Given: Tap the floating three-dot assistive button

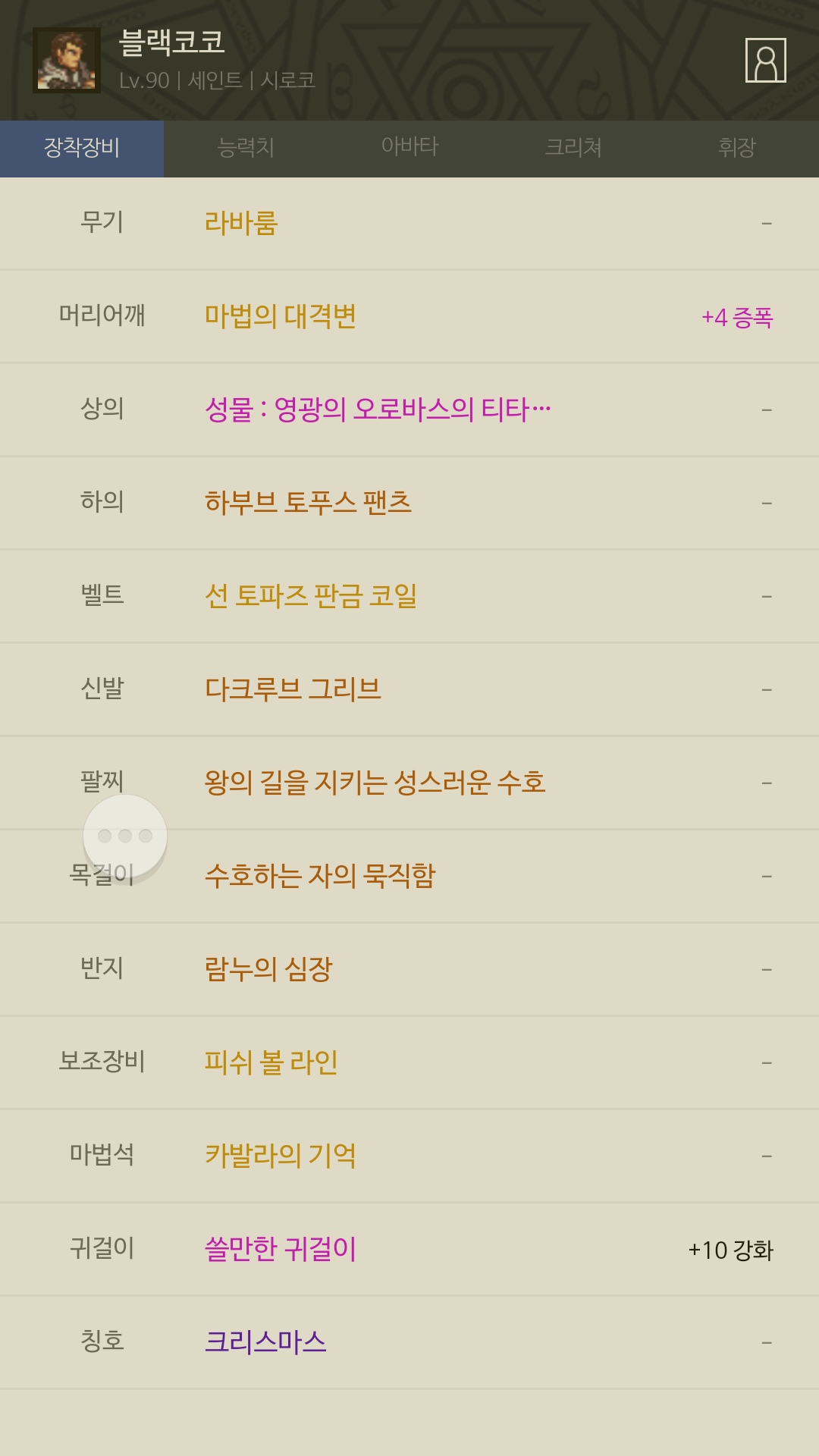Looking at the screenshot, I should tap(125, 836).
